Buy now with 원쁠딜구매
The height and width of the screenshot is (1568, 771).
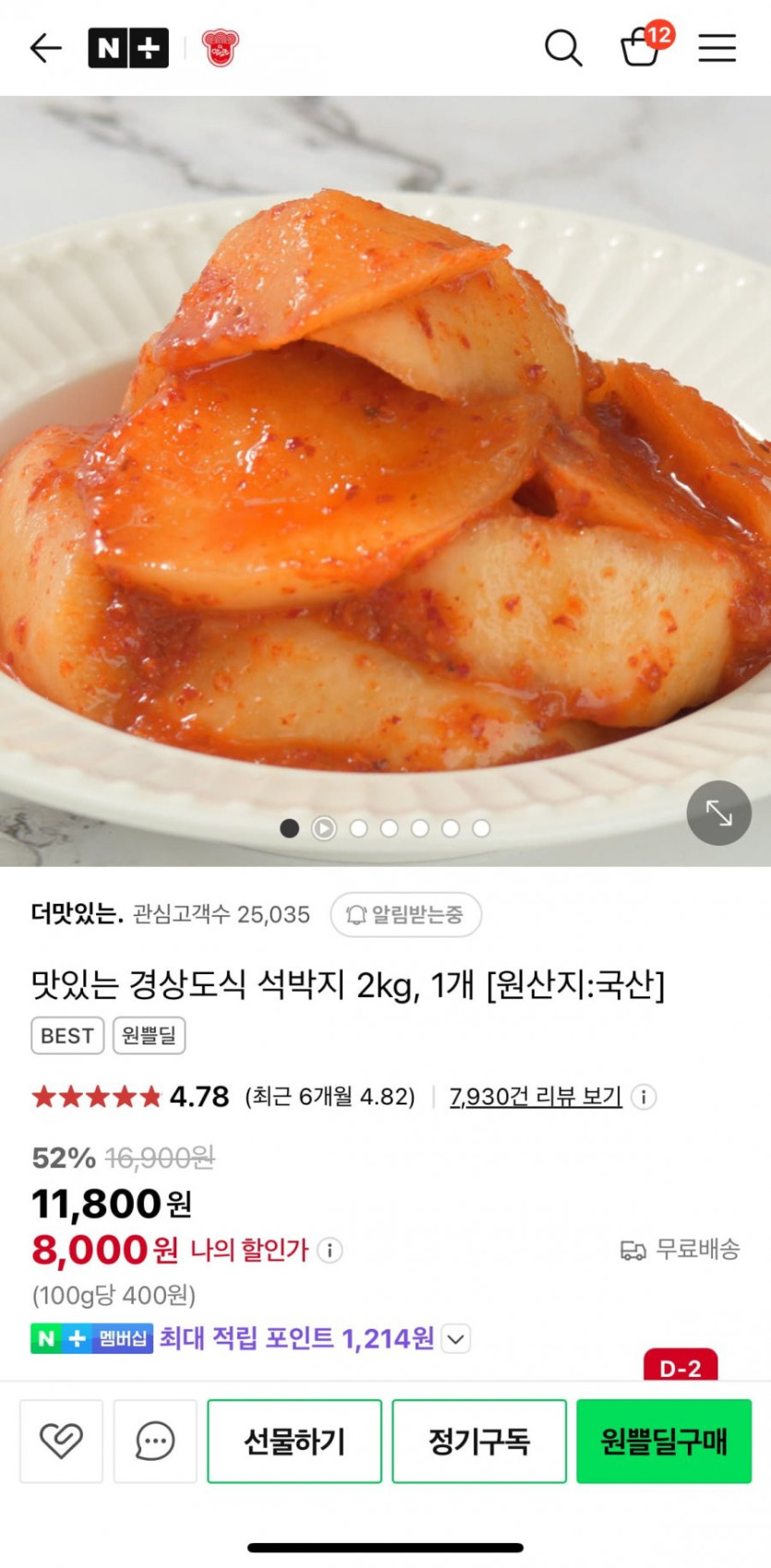point(664,1441)
